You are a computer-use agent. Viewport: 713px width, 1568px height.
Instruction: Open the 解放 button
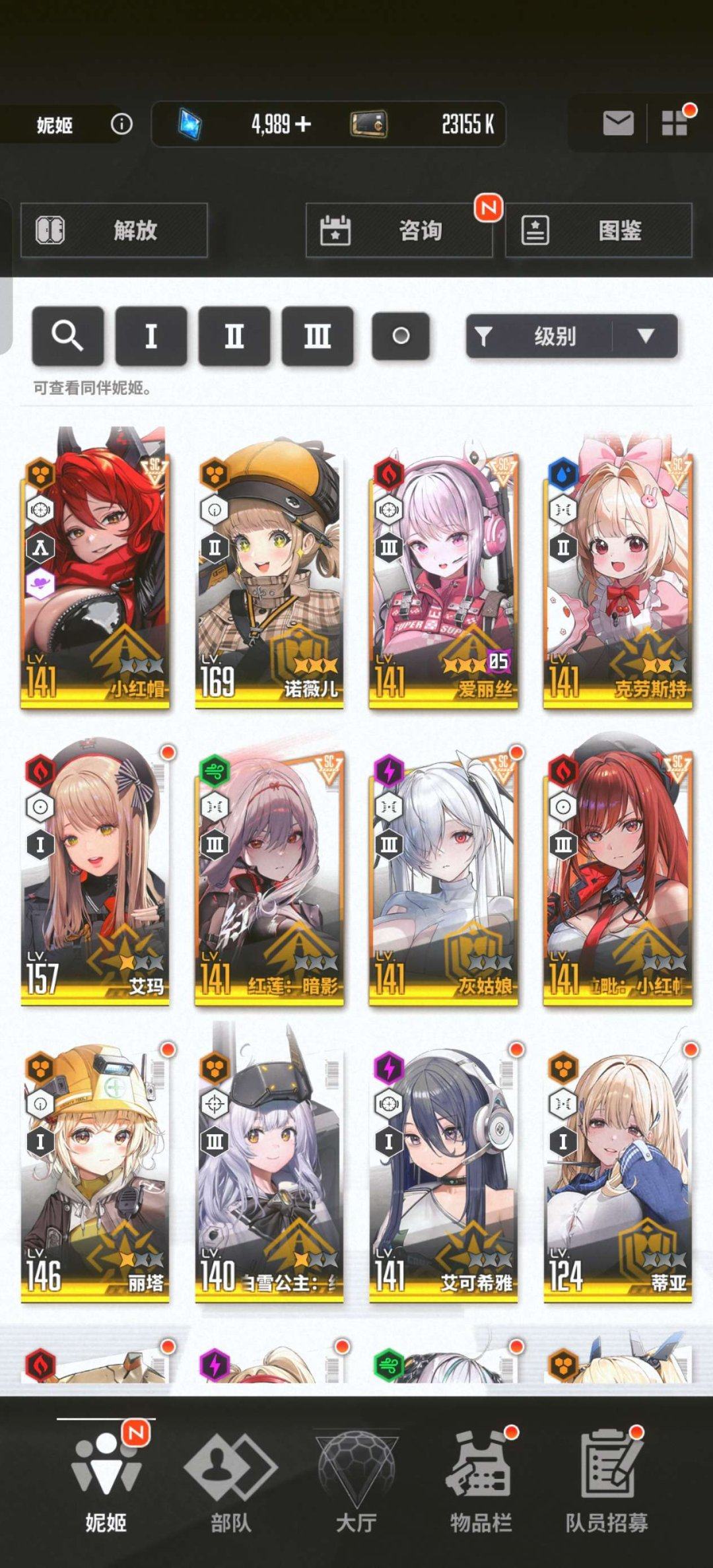[x=114, y=230]
